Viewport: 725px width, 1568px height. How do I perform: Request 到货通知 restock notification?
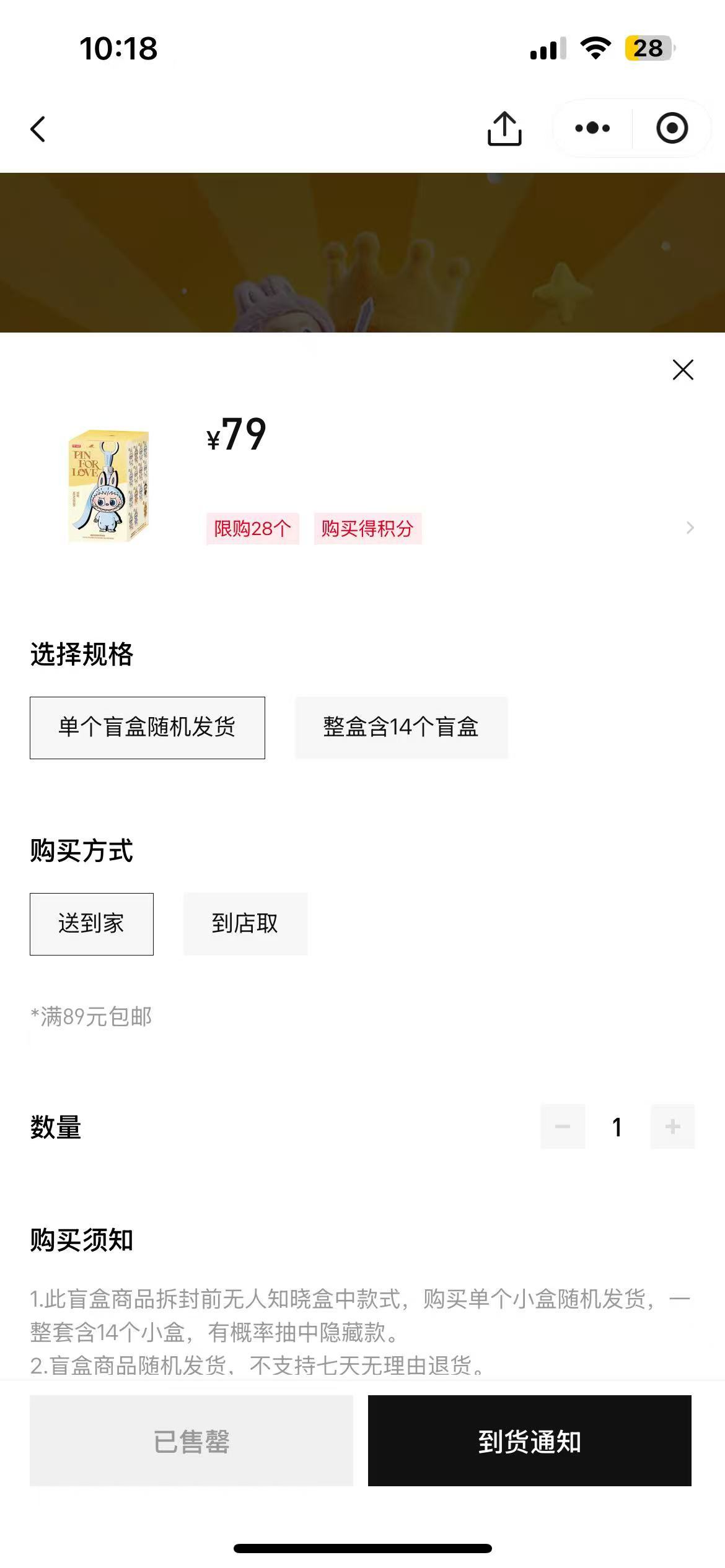(529, 1440)
